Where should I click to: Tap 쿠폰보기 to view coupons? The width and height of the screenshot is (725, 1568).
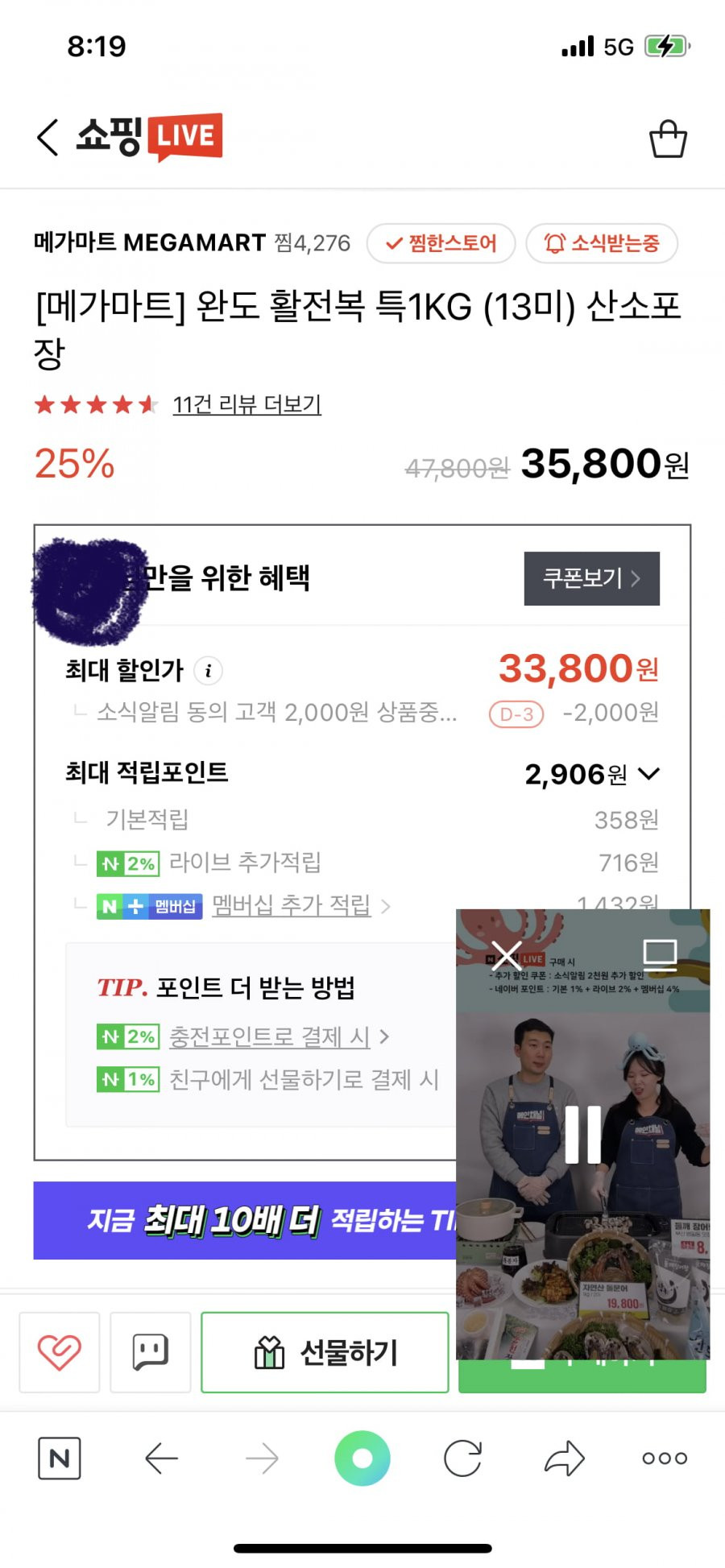(591, 578)
